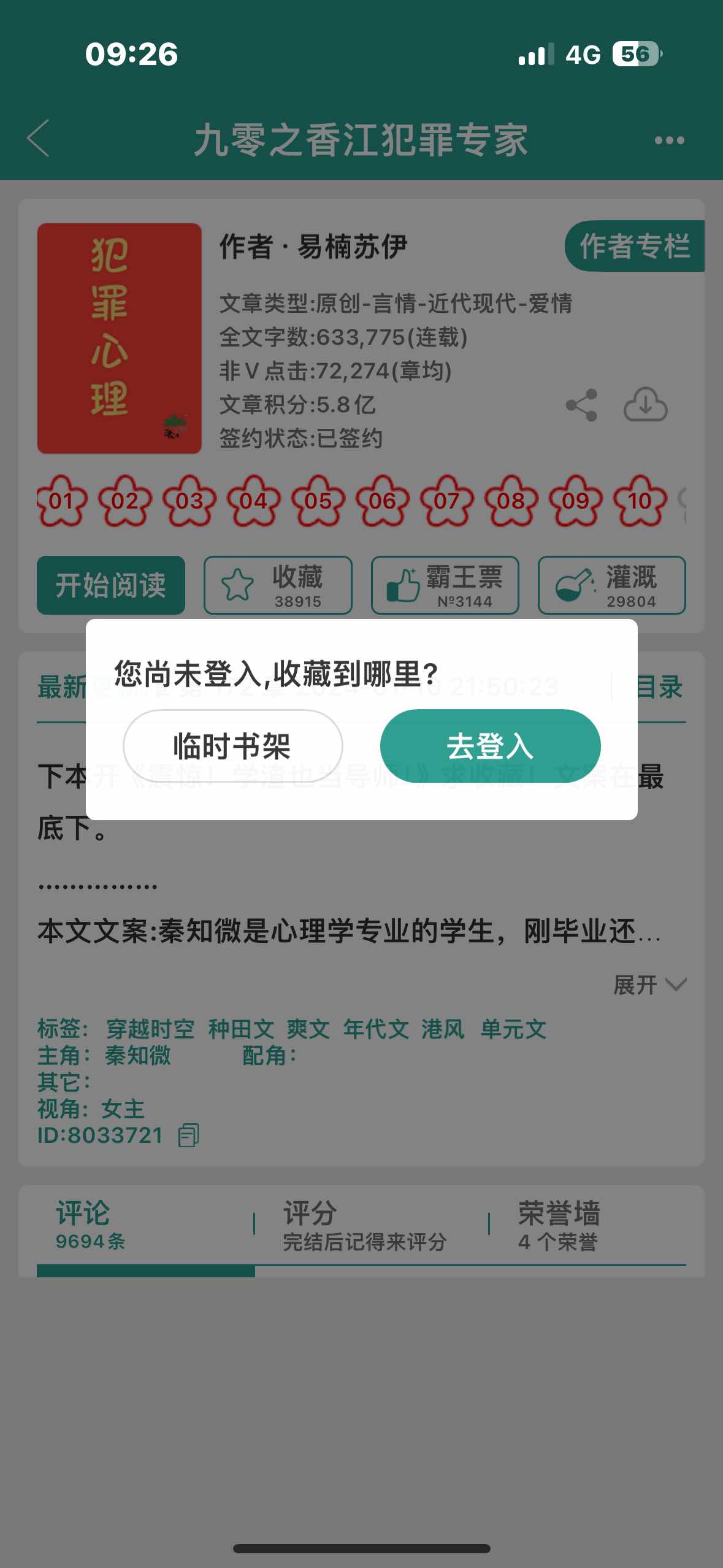Tap the book cover 犯罪心理
Image resolution: width=723 pixels, height=1568 pixels.
[120, 338]
